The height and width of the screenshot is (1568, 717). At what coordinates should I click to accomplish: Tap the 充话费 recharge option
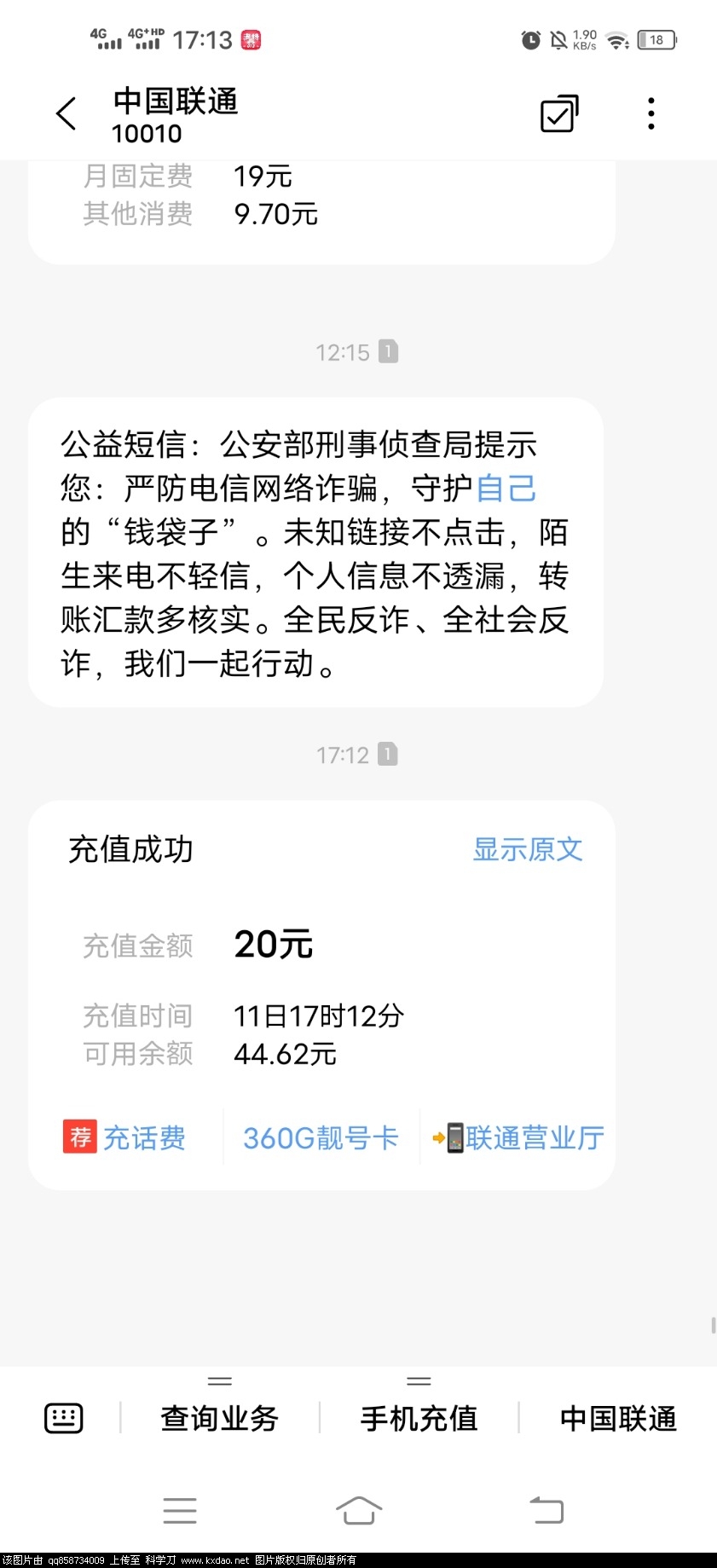[x=143, y=1137]
